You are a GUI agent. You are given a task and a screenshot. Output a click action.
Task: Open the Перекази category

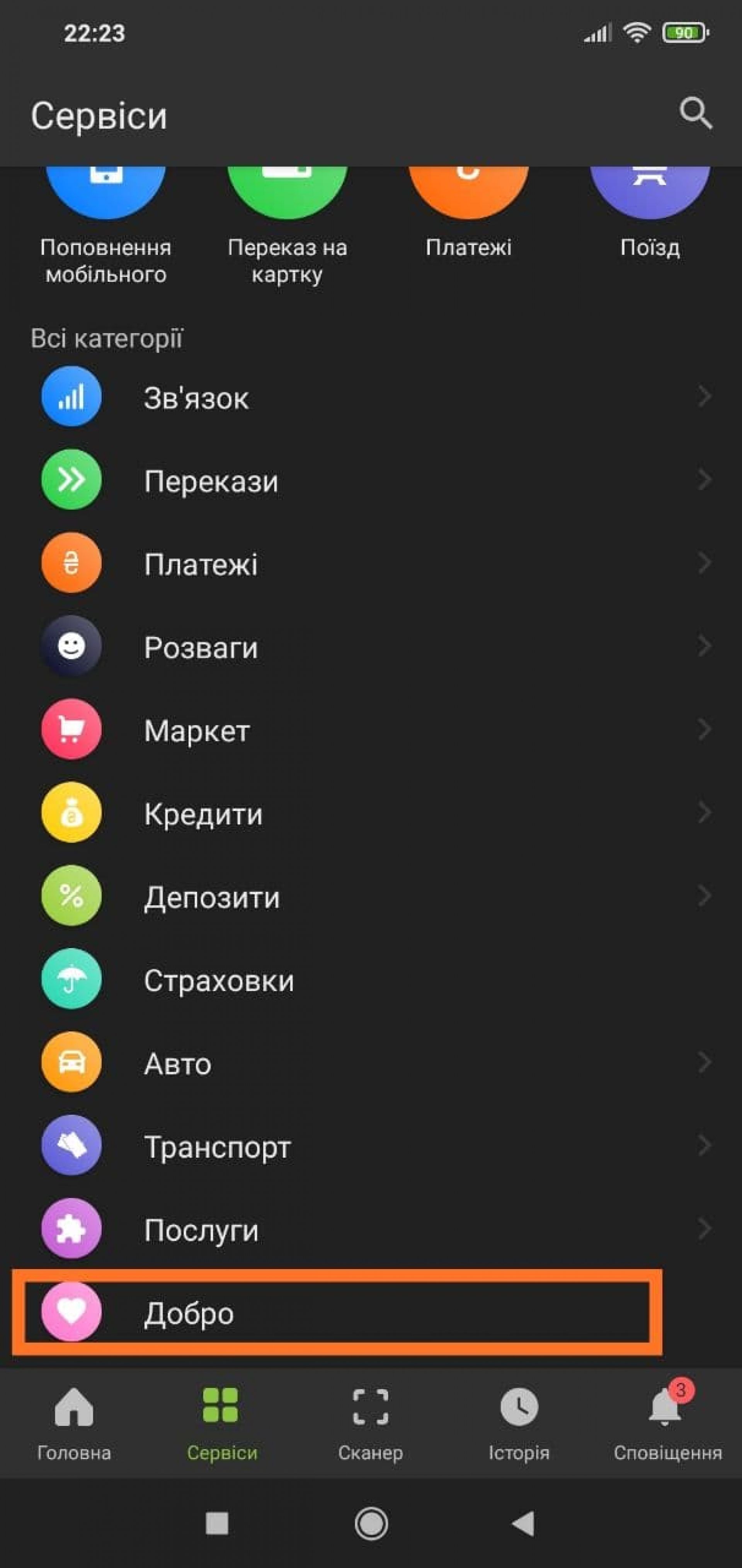(x=371, y=481)
